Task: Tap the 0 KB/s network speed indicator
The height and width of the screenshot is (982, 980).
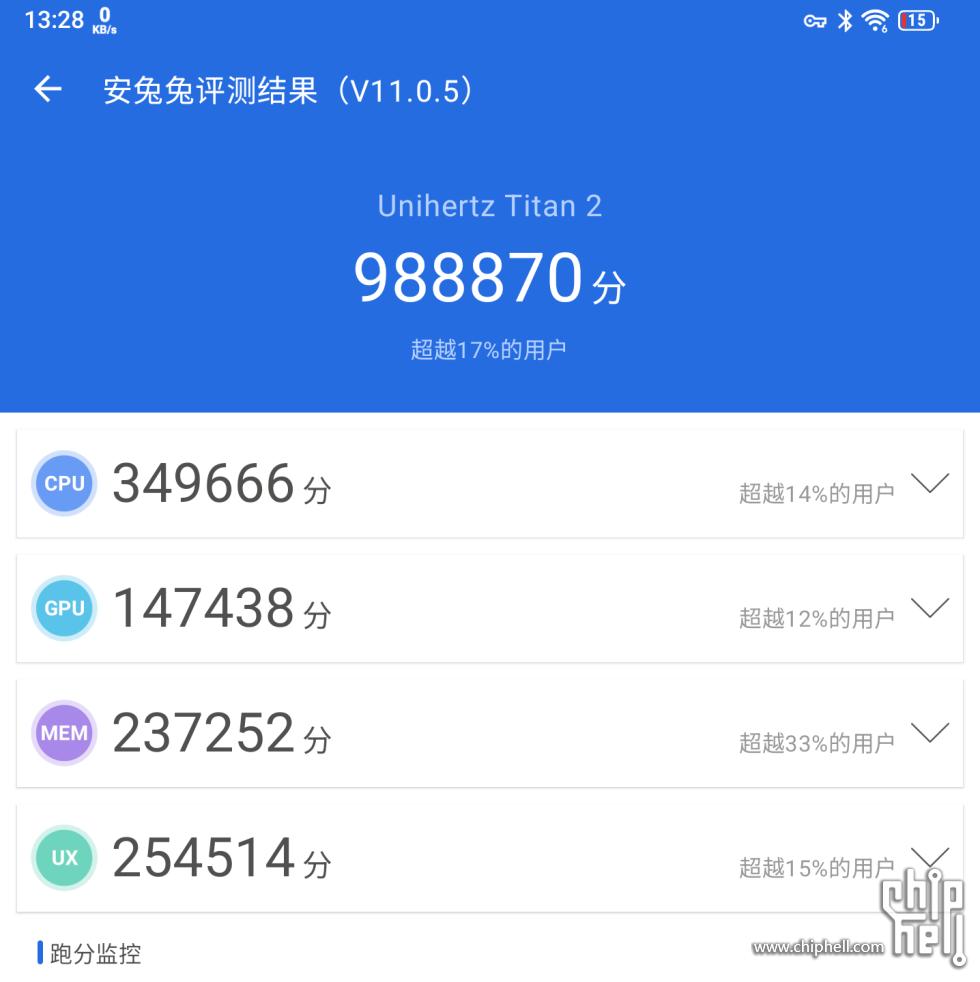Action: 103,18
